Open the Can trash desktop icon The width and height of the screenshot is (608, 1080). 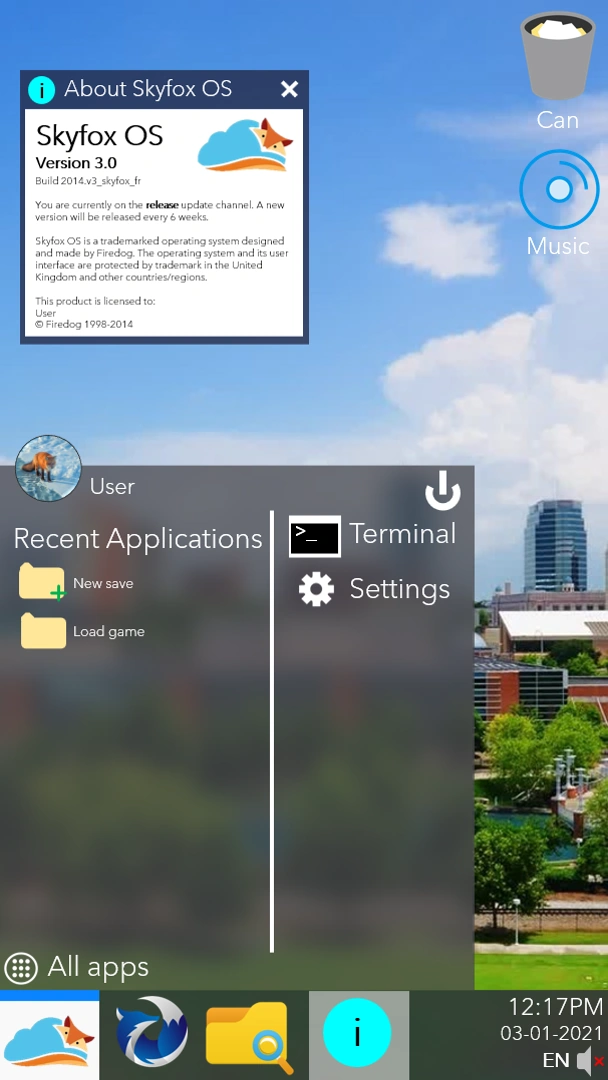click(557, 72)
